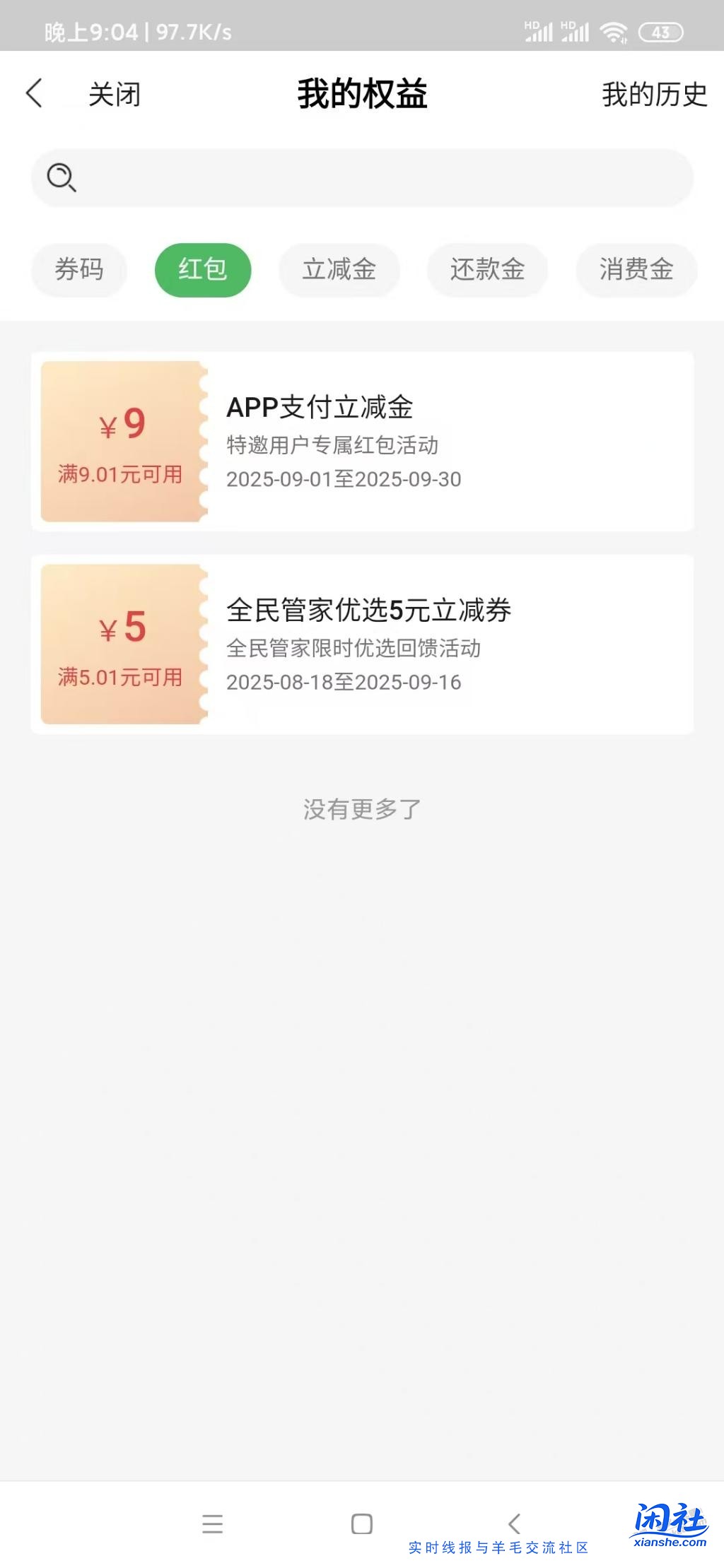The height and width of the screenshot is (1568, 724).
Task: Tap 关闭 to close the page
Action: 113,93
